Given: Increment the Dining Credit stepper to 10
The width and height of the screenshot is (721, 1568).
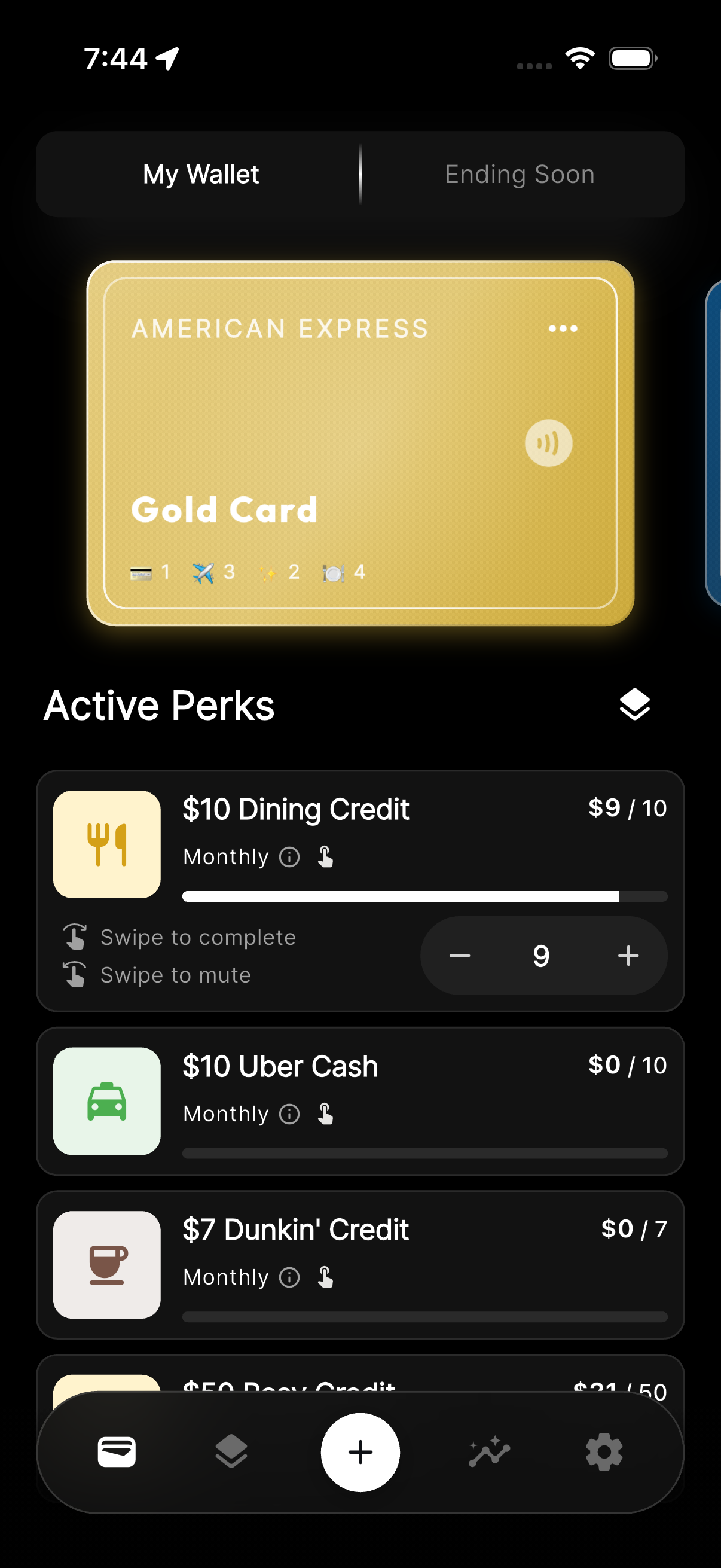Looking at the screenshot, I should tap(628, 955).
